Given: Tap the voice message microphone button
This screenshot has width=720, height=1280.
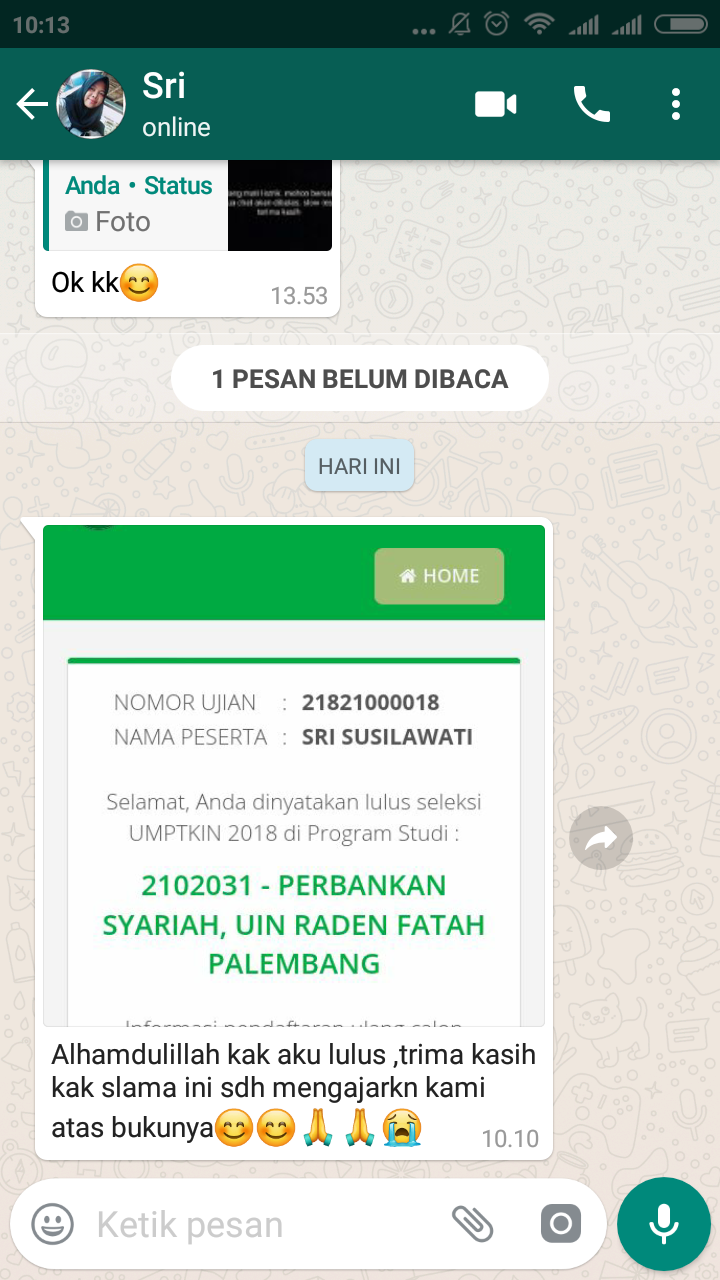Looking at the screenshot, I should tap(663, 1224).
